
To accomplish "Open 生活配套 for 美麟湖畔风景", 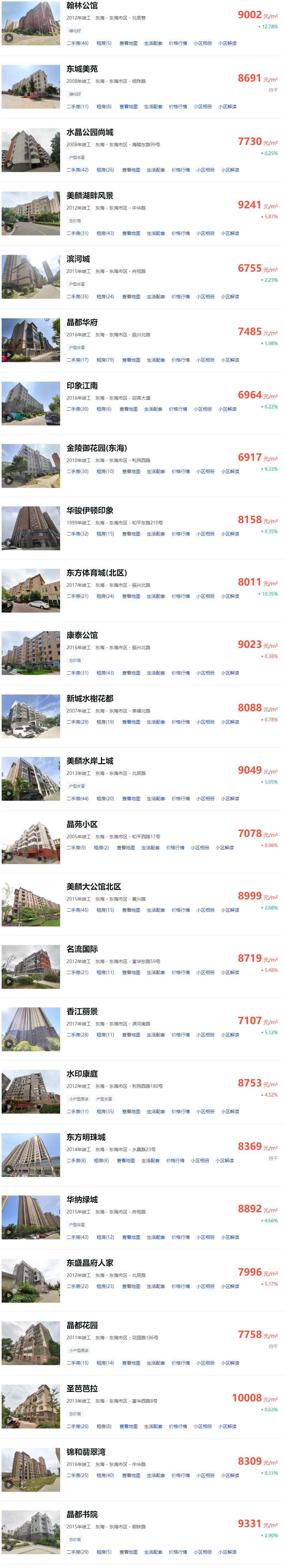I will (155, 233).
